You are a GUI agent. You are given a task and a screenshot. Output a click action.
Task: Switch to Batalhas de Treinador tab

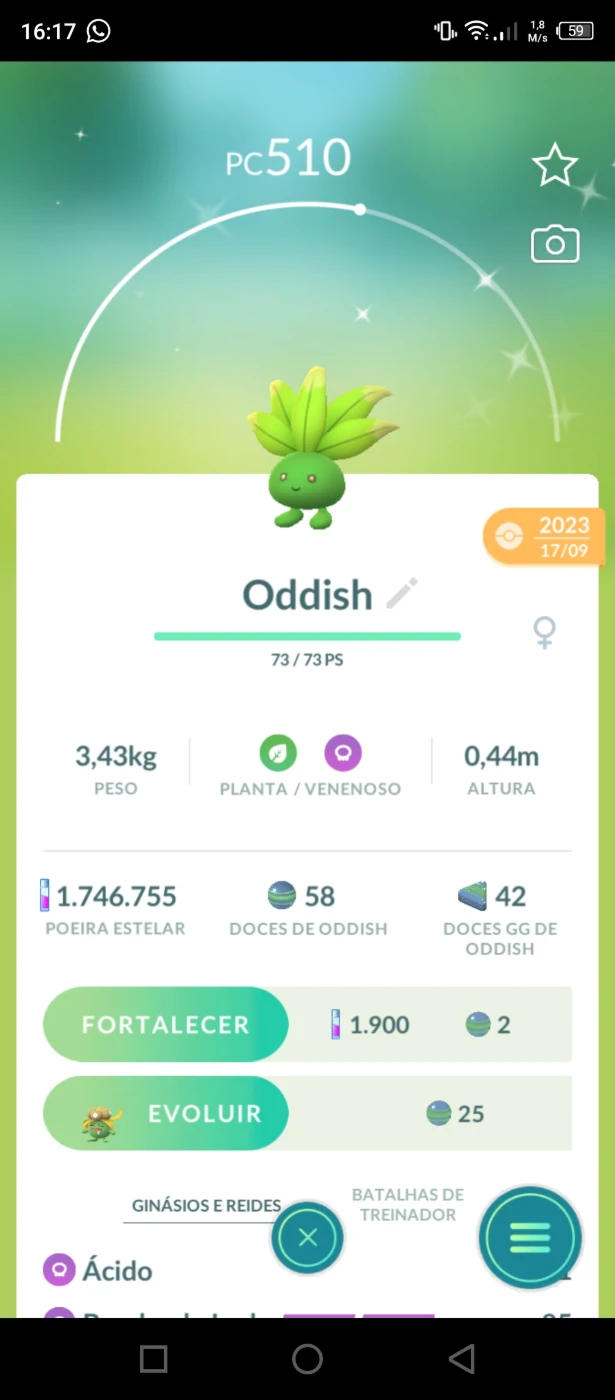(408, 1205)
